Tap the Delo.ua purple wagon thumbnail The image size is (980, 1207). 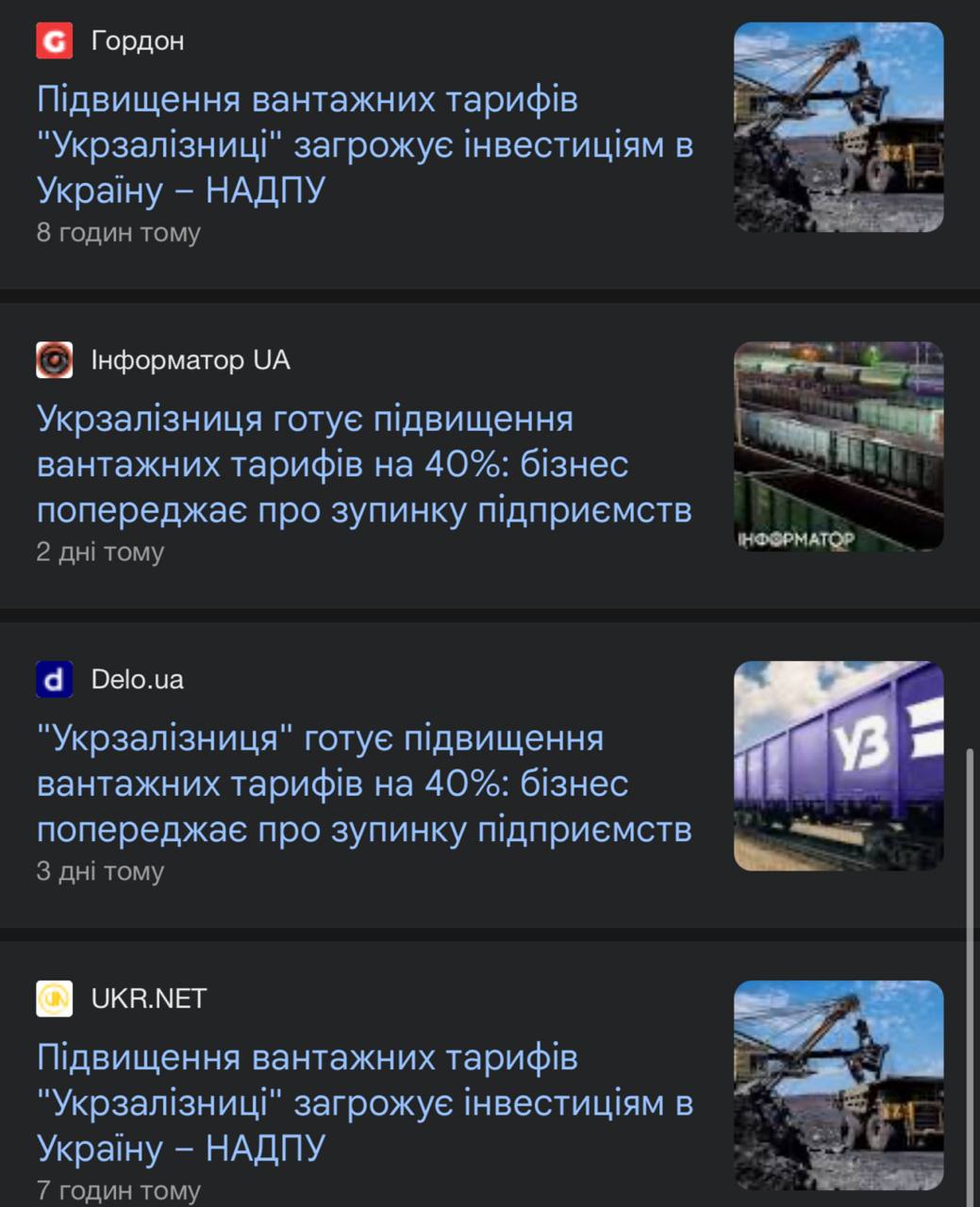(x=839, y=766)
